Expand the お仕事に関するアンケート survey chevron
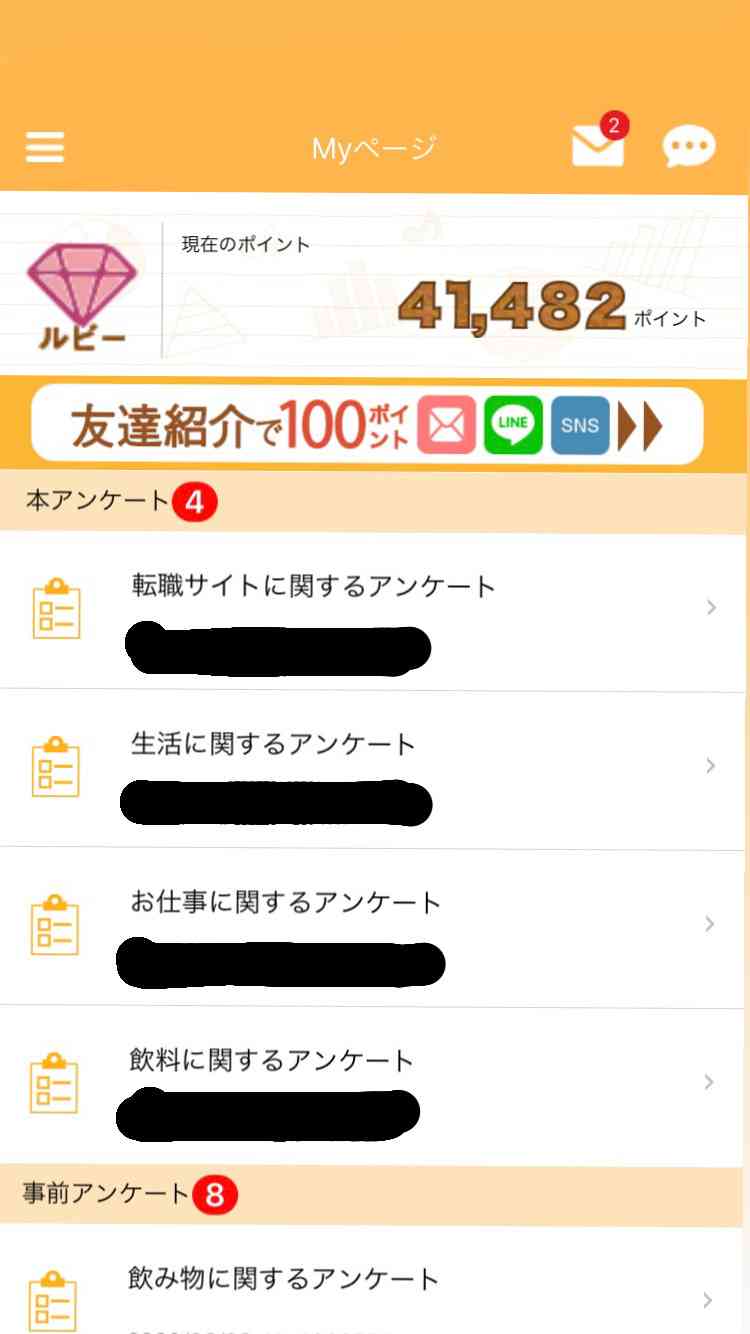Screen dimensions: 750x1334 pyautogui.click(x=710, y=924)
